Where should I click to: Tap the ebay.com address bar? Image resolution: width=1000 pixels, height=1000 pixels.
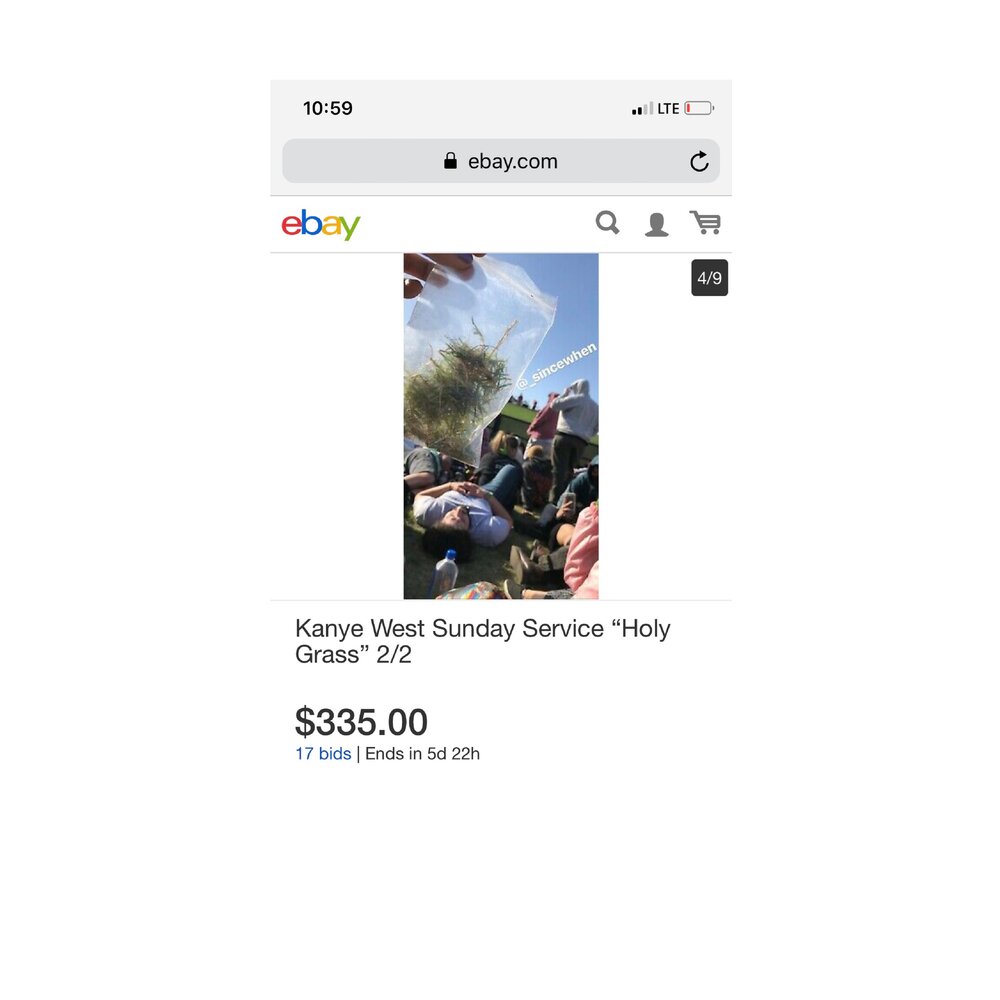pos(500,161)
